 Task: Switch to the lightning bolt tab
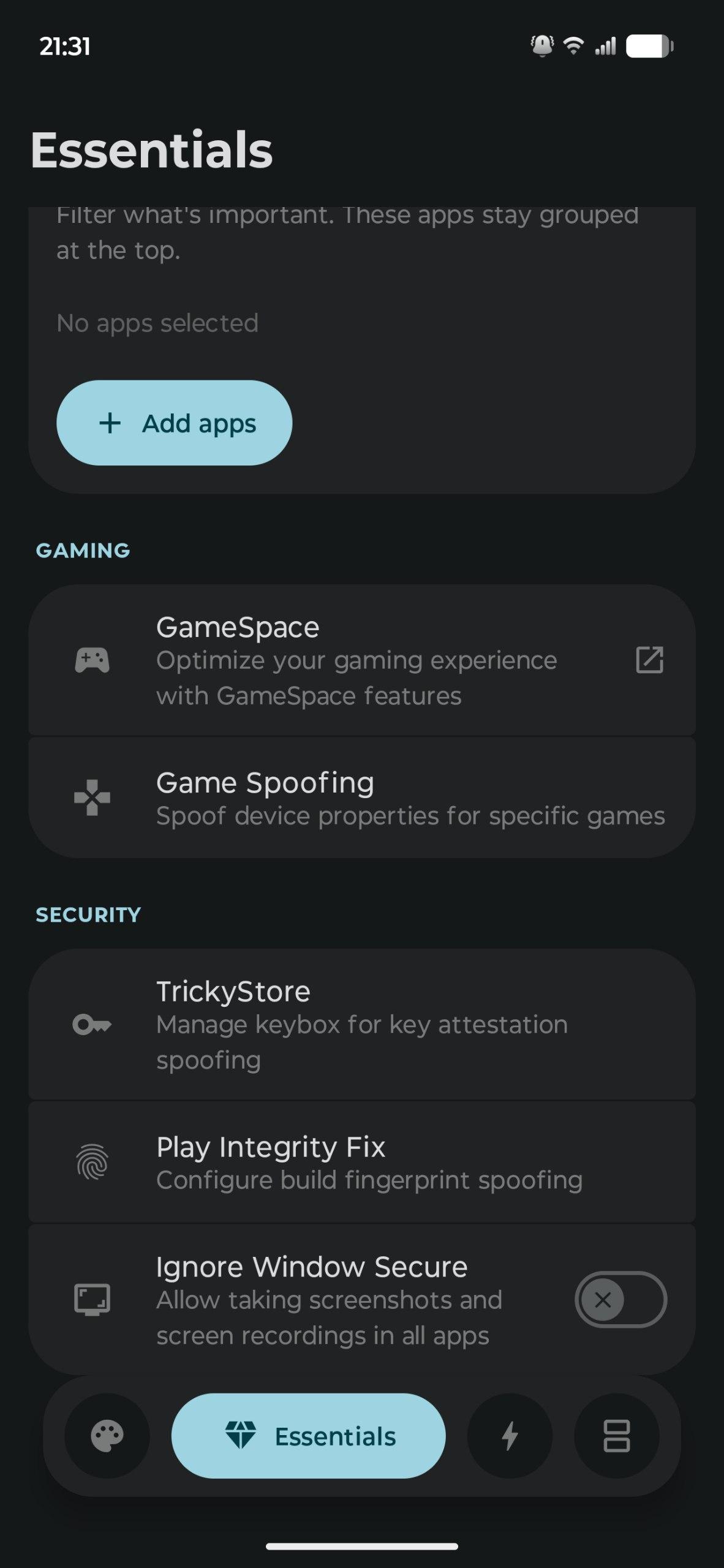point(510,1436)
